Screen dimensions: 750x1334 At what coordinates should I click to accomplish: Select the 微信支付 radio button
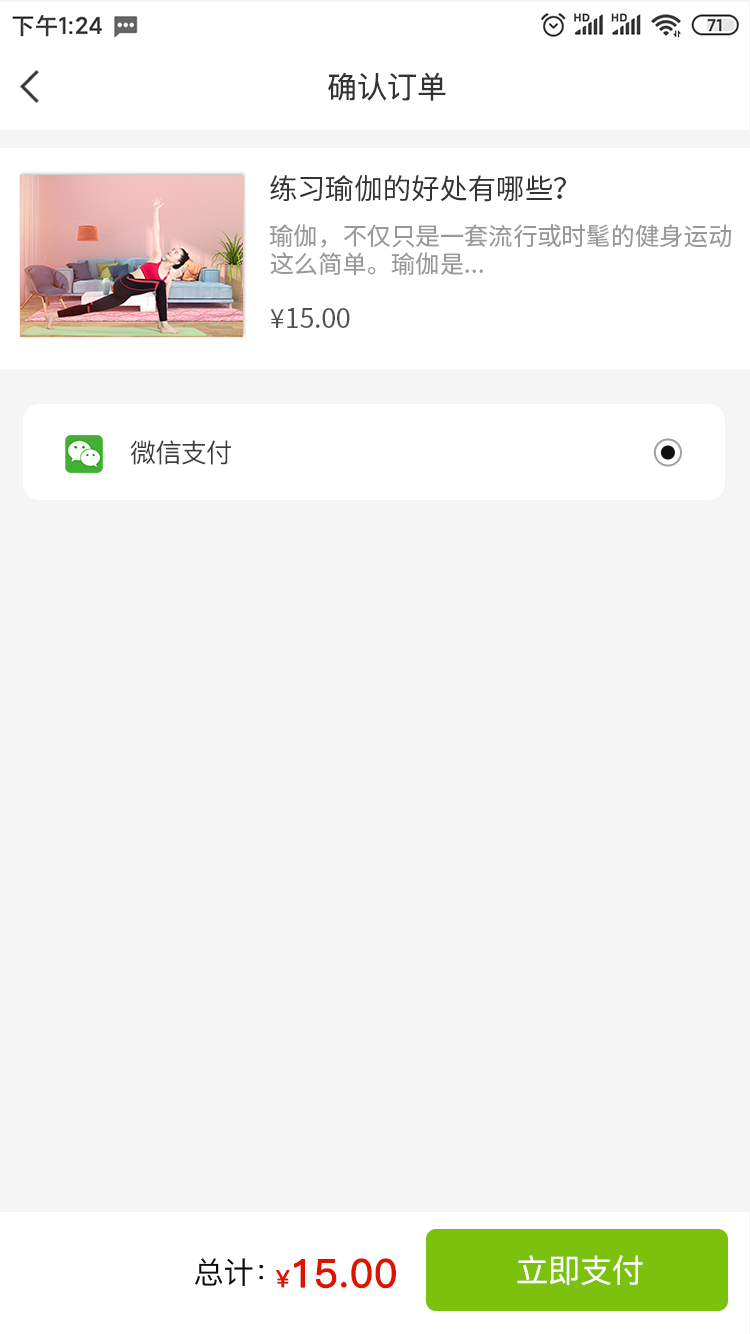pyautogui.click(x=668, y=453)
